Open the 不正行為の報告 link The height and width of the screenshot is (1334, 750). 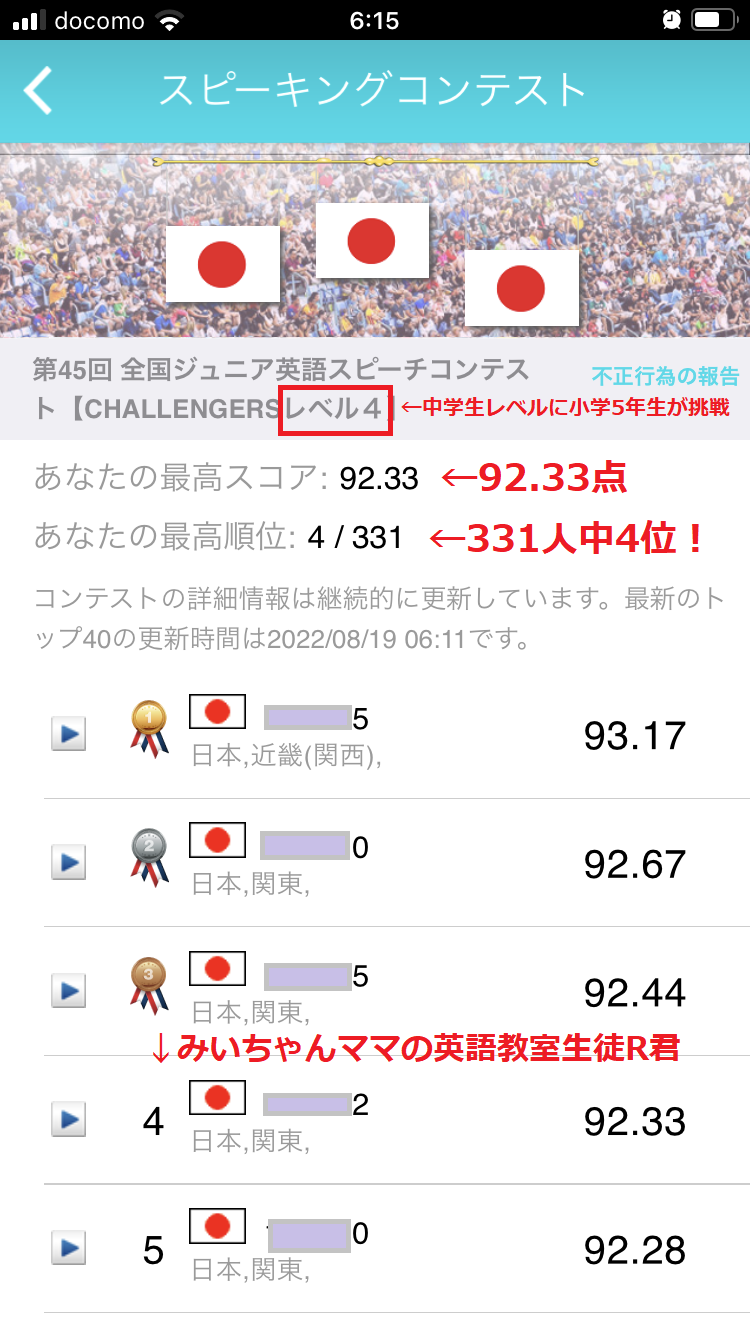click(665, 377)
